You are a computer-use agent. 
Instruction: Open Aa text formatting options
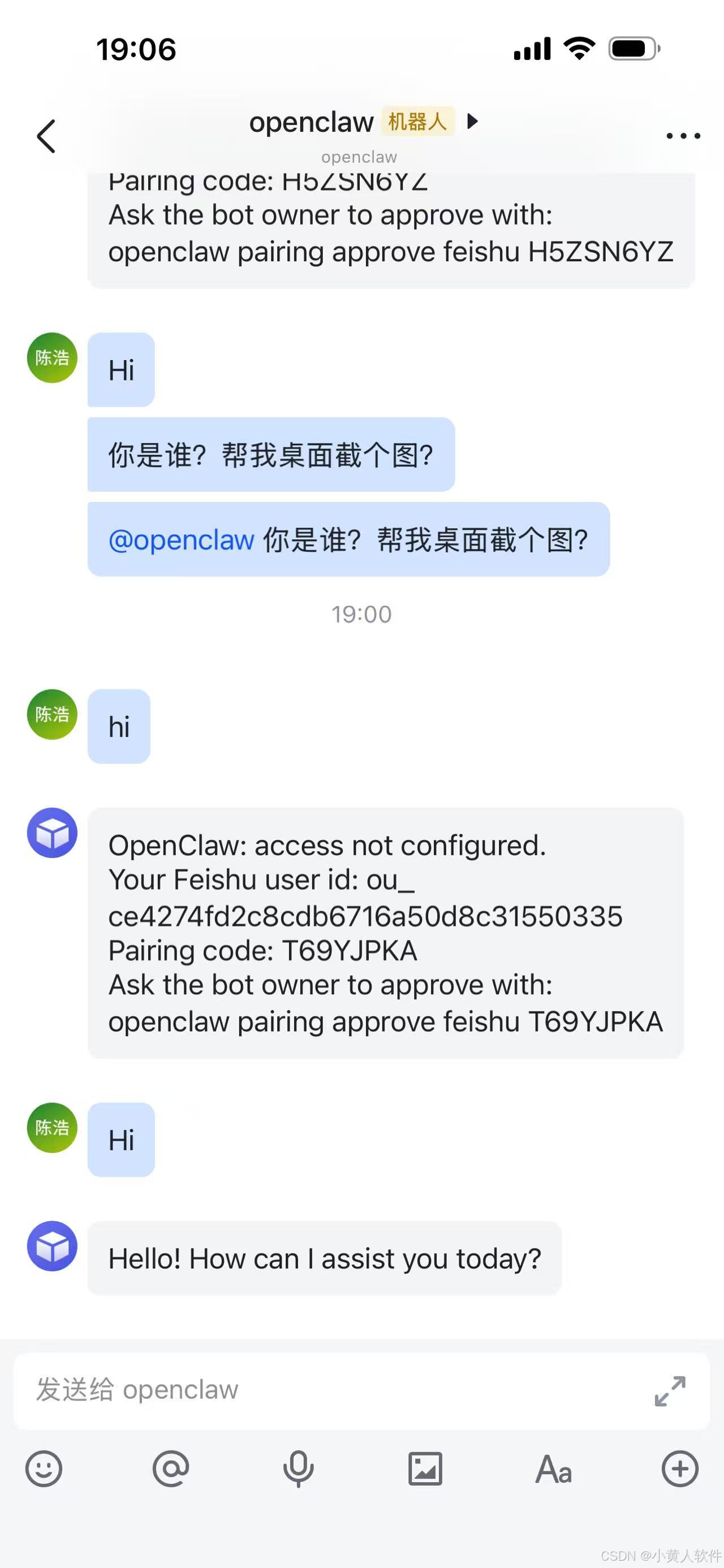point(553,1469)
